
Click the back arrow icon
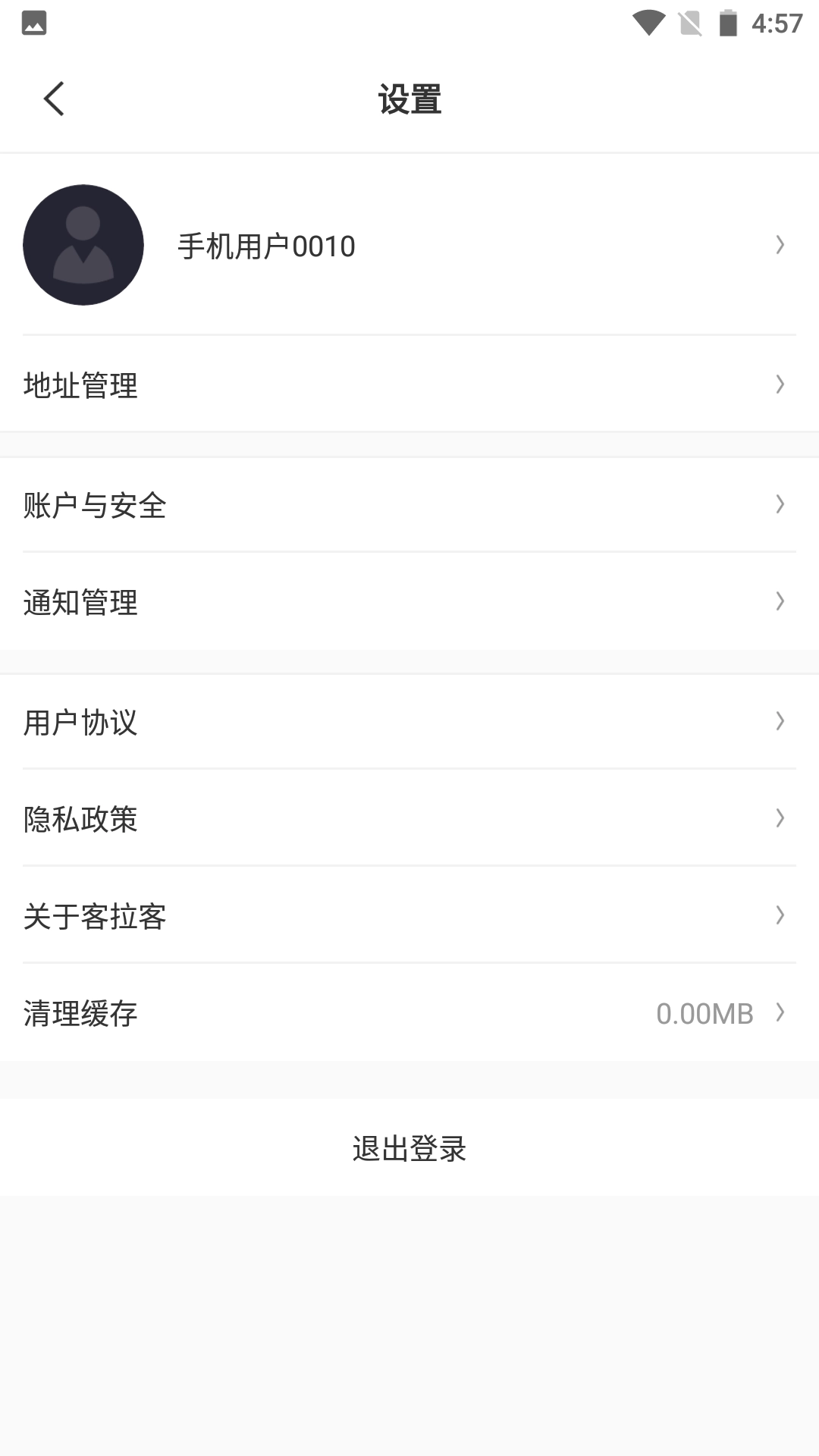[x=53, y=99]
